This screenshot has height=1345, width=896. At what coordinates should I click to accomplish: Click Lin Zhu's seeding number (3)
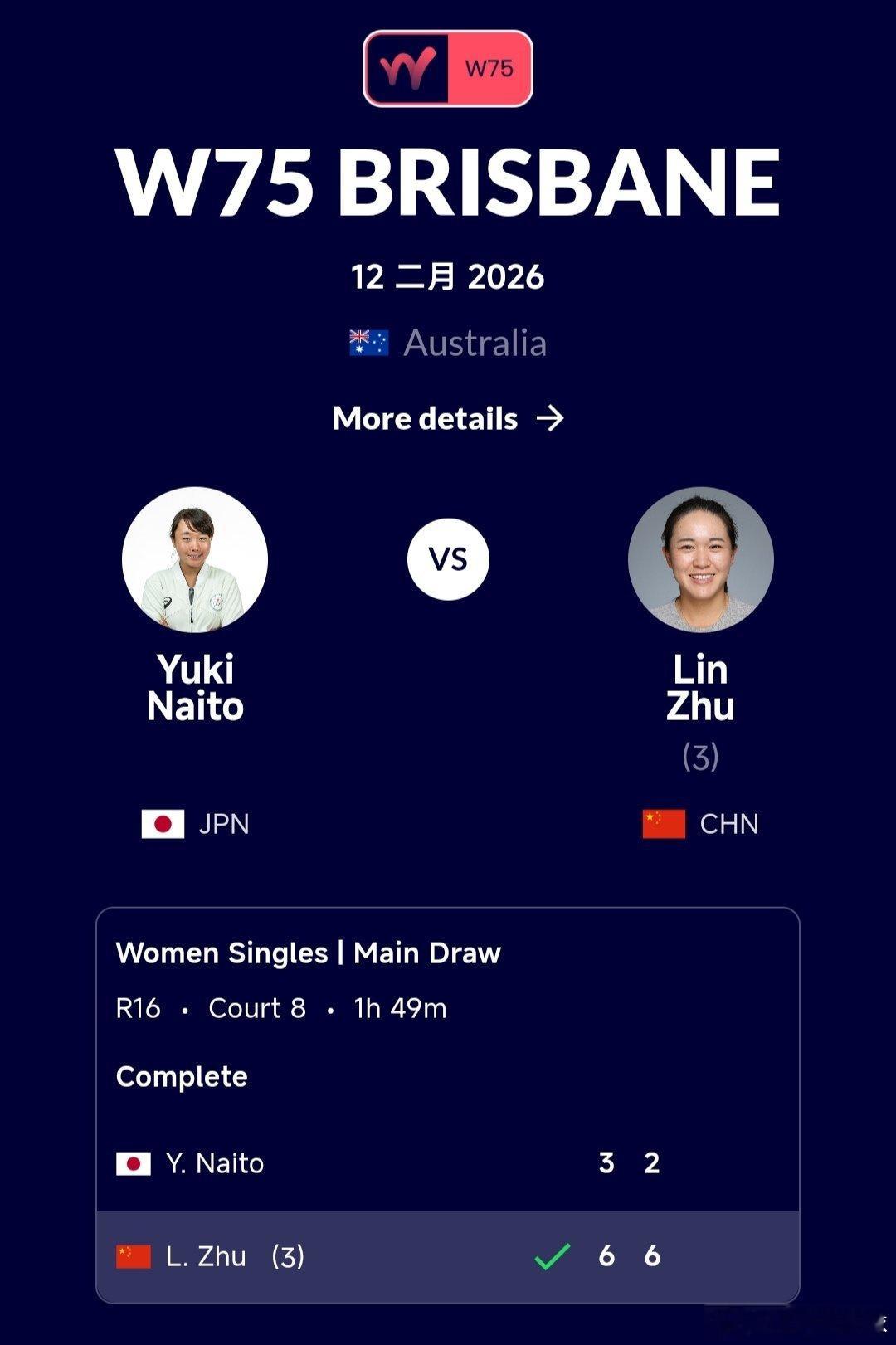pos(701,756)
